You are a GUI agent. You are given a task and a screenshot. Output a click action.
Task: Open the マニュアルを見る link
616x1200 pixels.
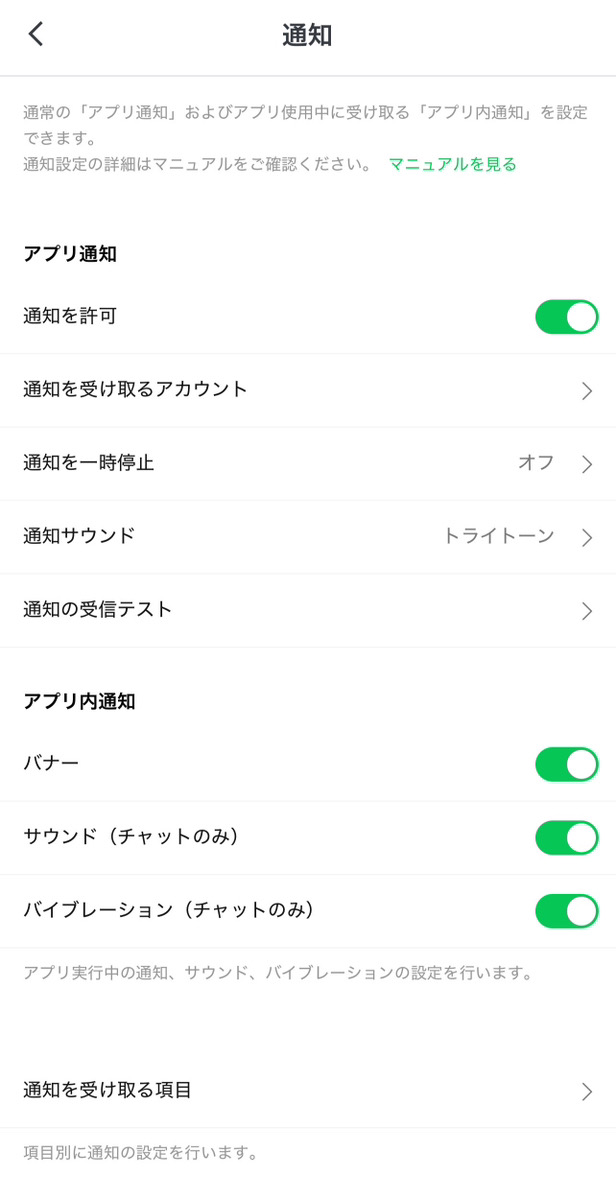[x=452, y=164]
